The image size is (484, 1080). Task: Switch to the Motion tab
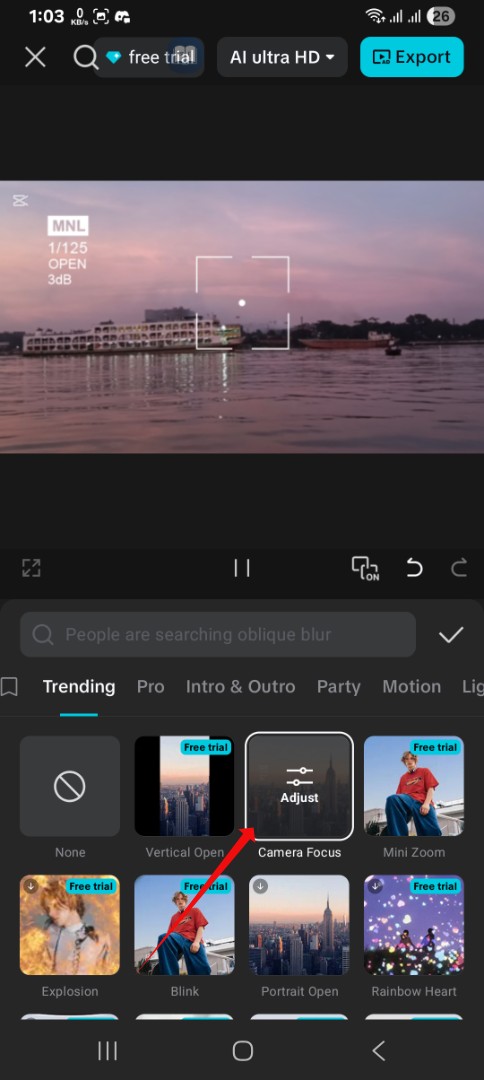[412, 687]
